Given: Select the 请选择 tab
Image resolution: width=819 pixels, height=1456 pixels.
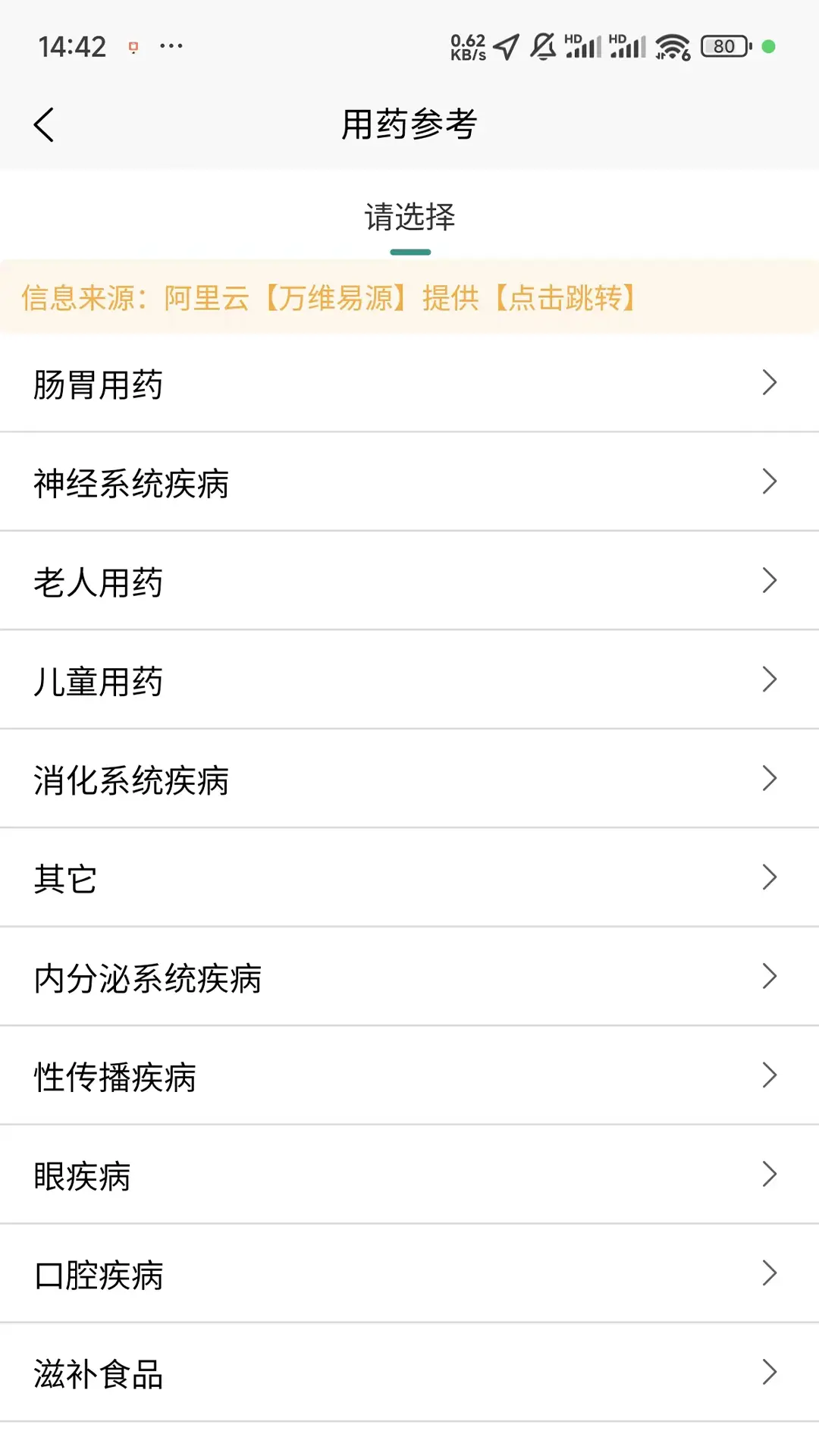Looking at the screenshot, I should 409,218.
